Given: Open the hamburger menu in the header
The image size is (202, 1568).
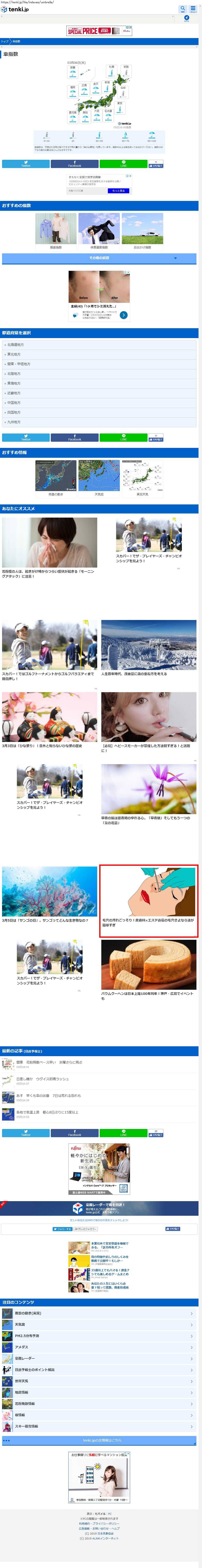Looking at the screenshot, I should coord(193,9).
